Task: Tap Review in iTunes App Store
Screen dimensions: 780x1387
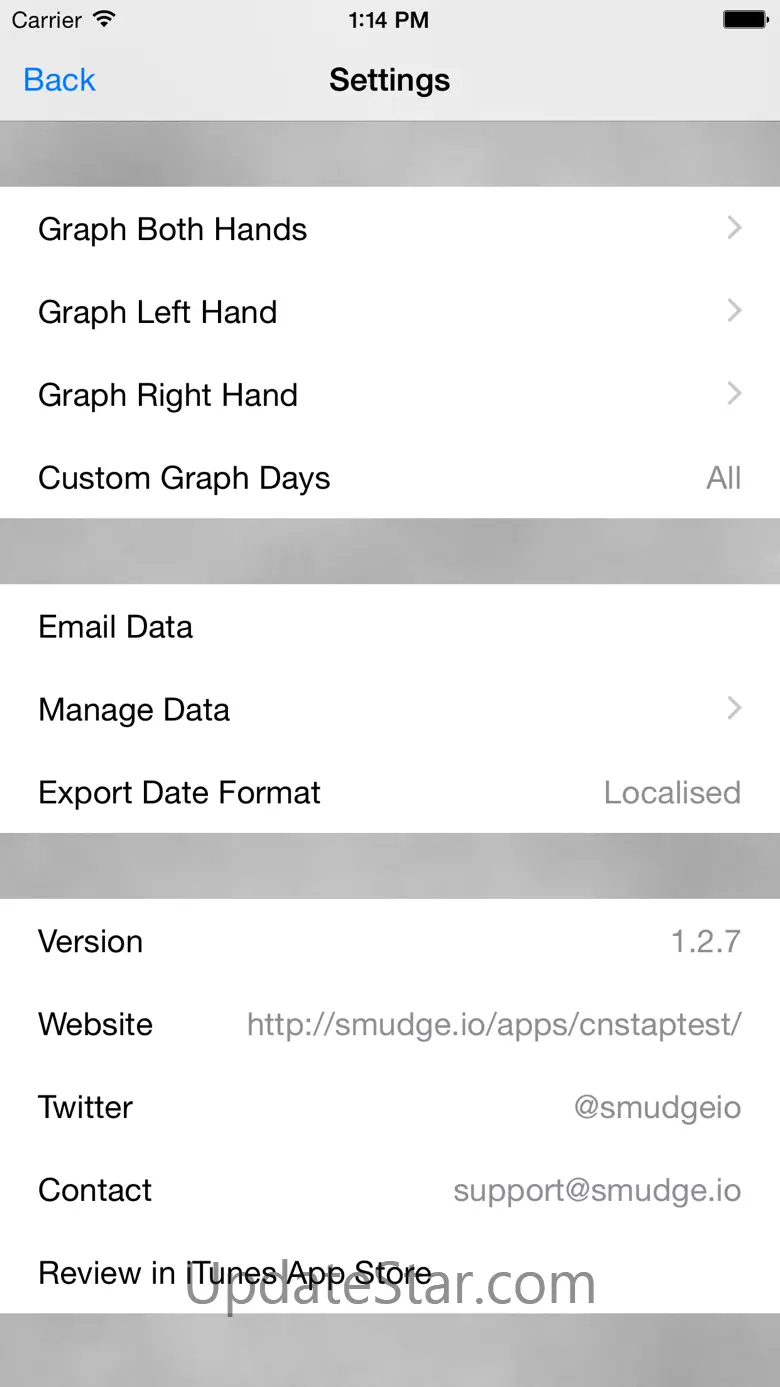Action: tap(390, 1272)
